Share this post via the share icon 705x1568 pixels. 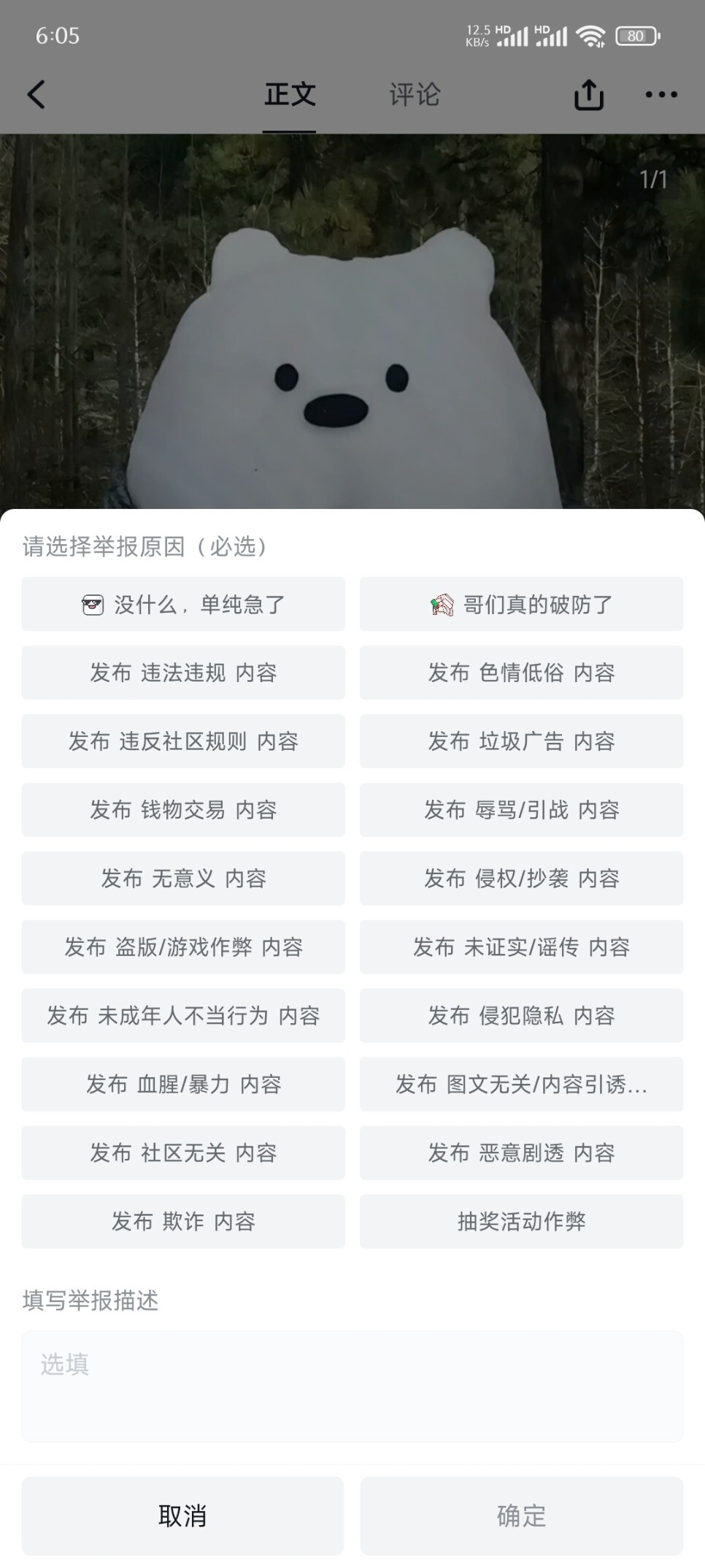coord(589,94)
